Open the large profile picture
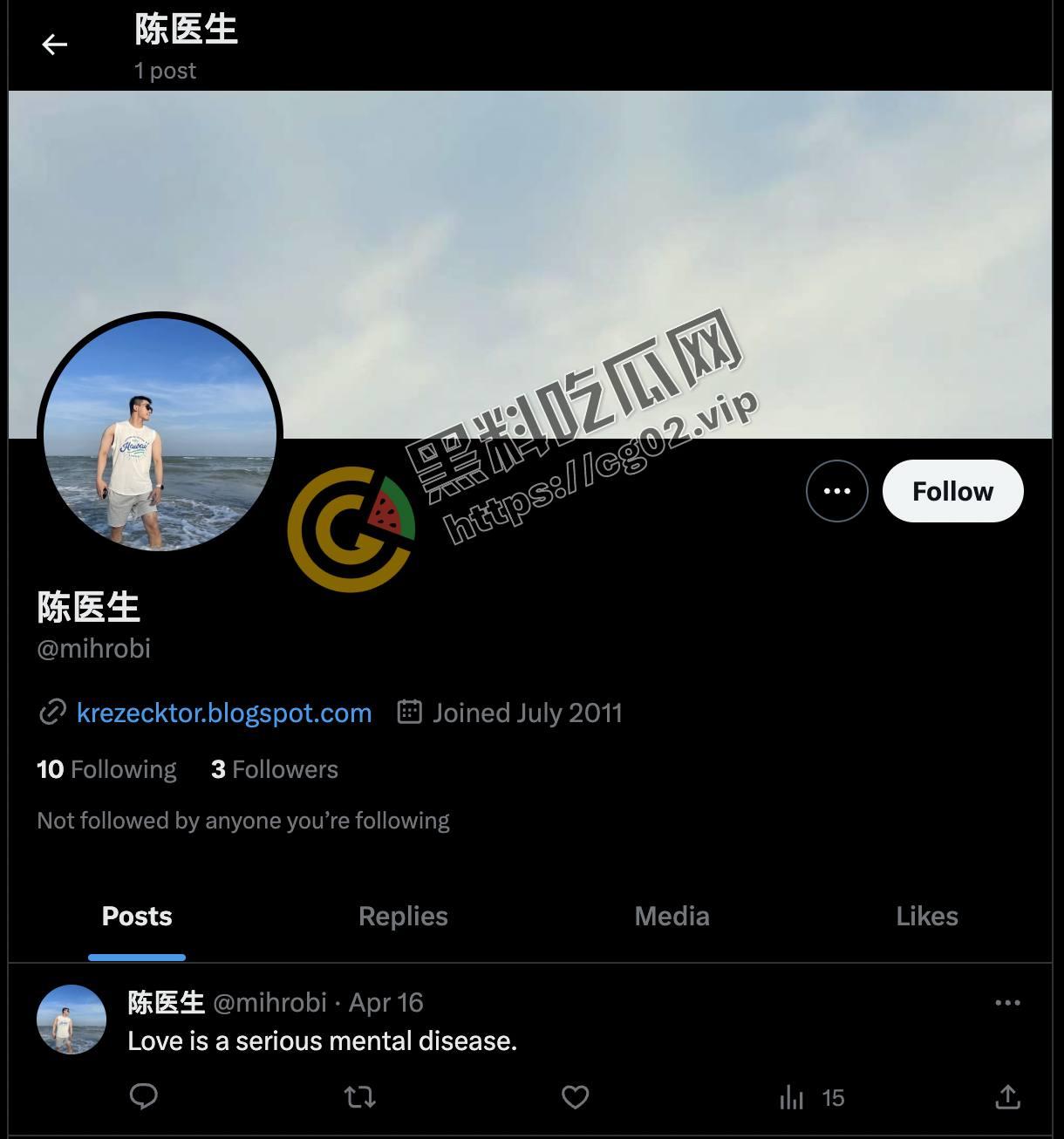The width and height of the screenshot is (1064, 1139). 160,433
